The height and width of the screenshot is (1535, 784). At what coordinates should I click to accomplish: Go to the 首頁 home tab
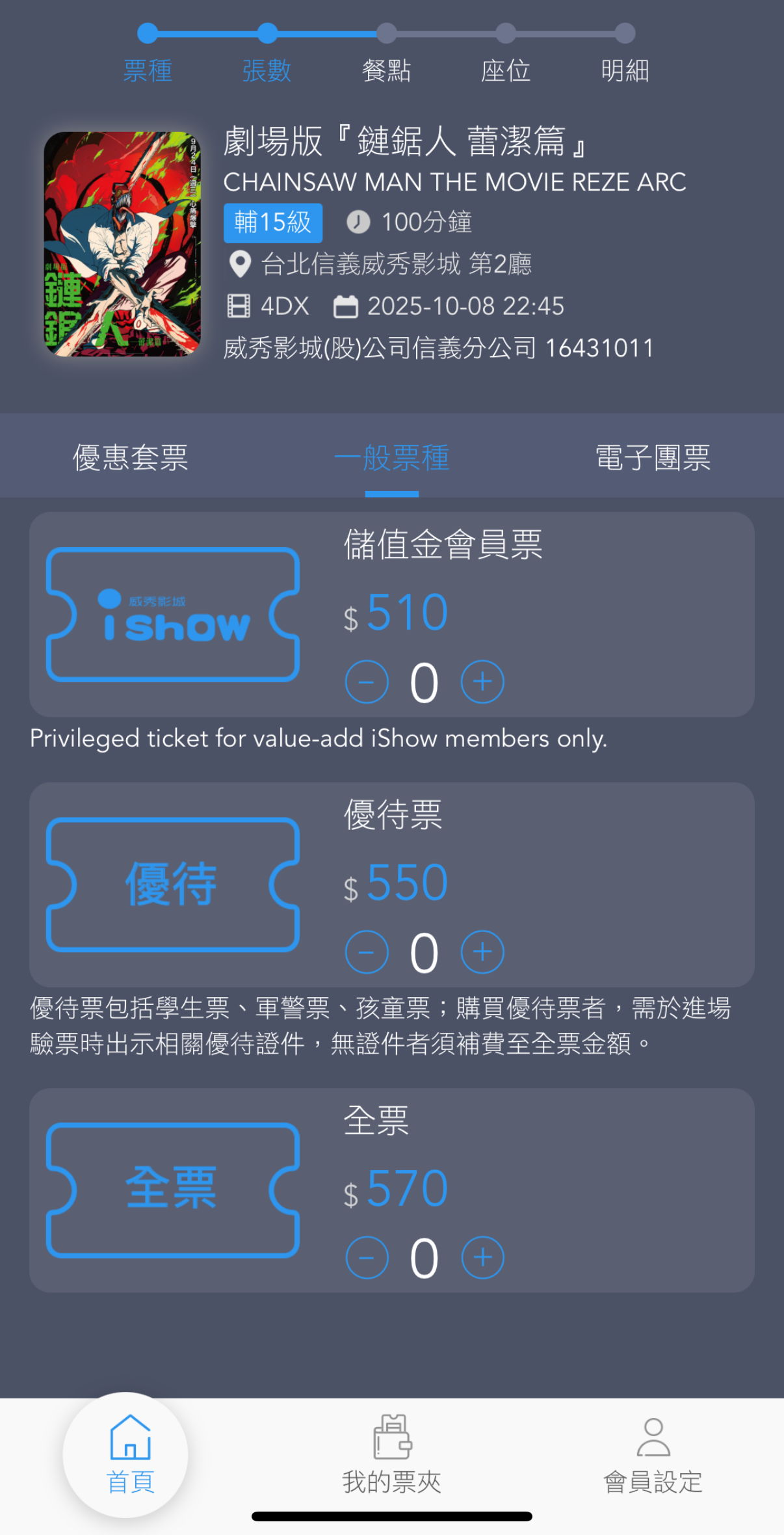[x=130, y=1454]
